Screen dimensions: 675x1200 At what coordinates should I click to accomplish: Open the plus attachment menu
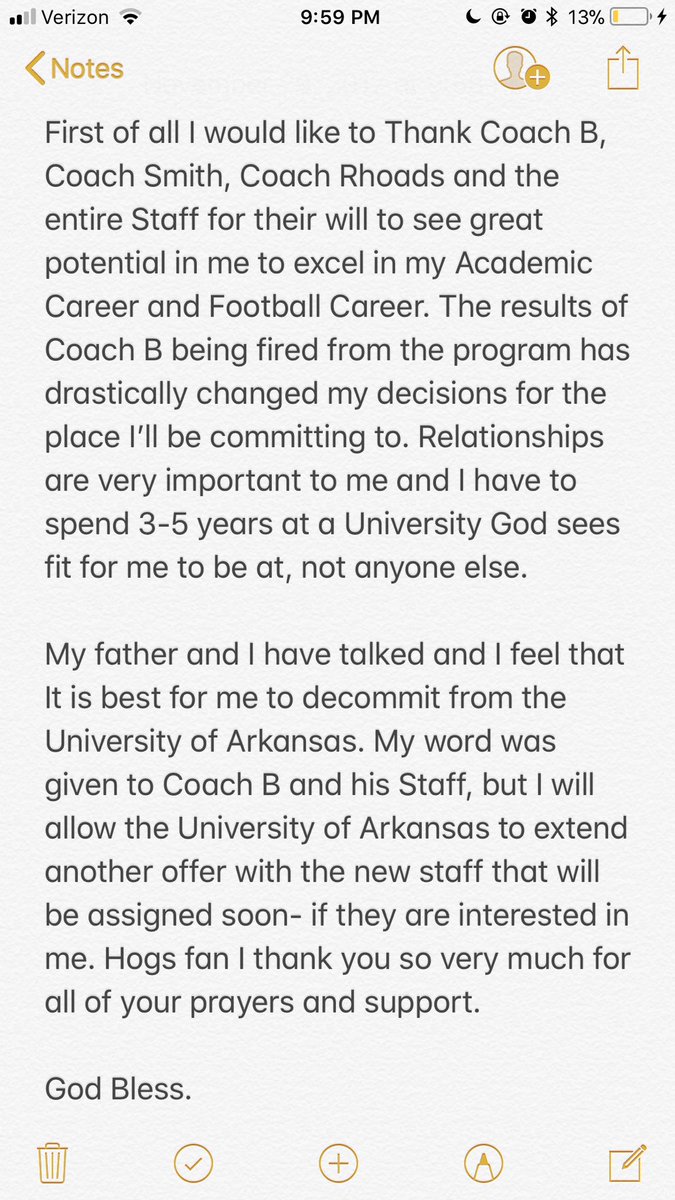click(338, 1162)
